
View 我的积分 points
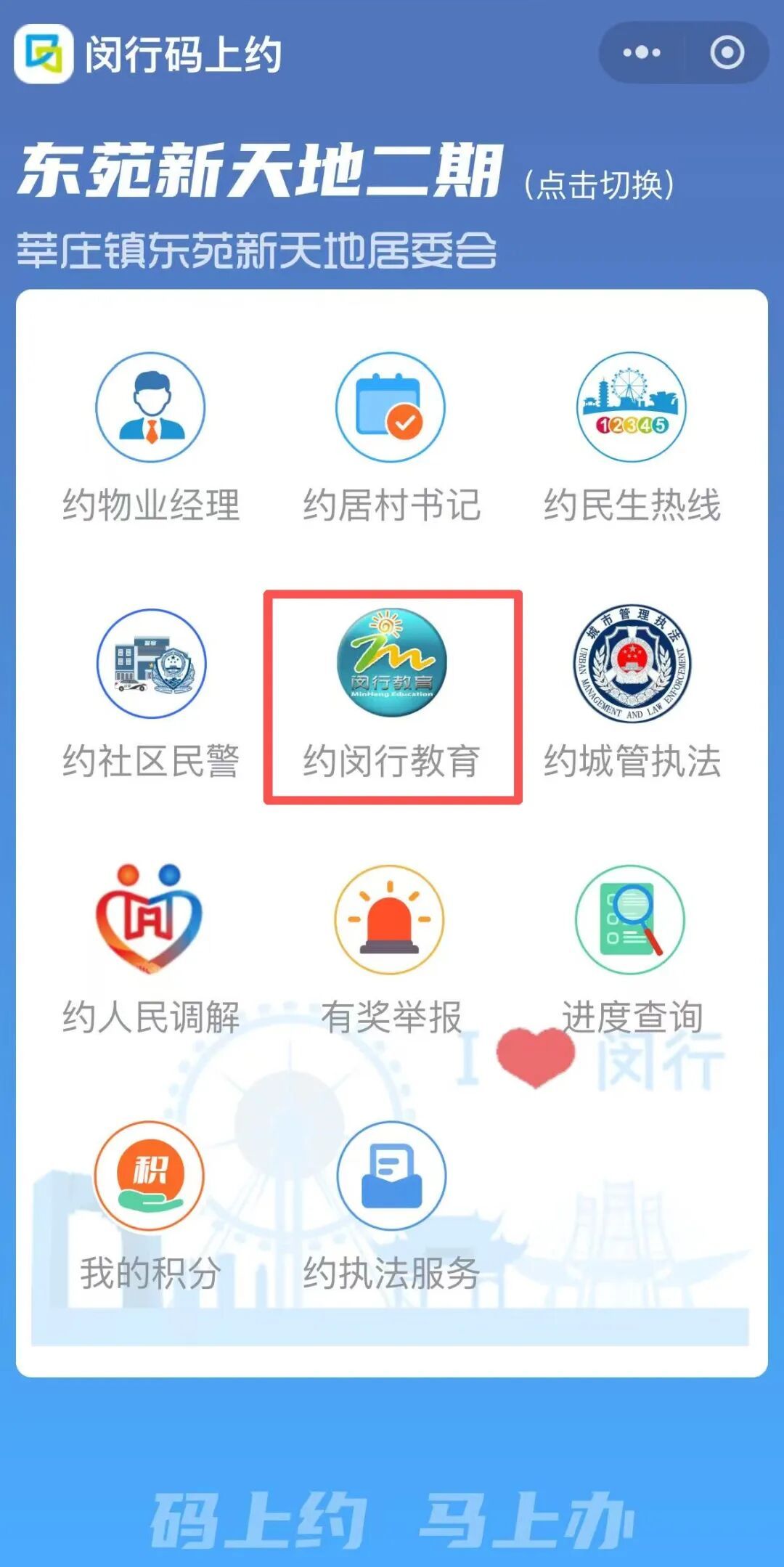(150, 1205)
